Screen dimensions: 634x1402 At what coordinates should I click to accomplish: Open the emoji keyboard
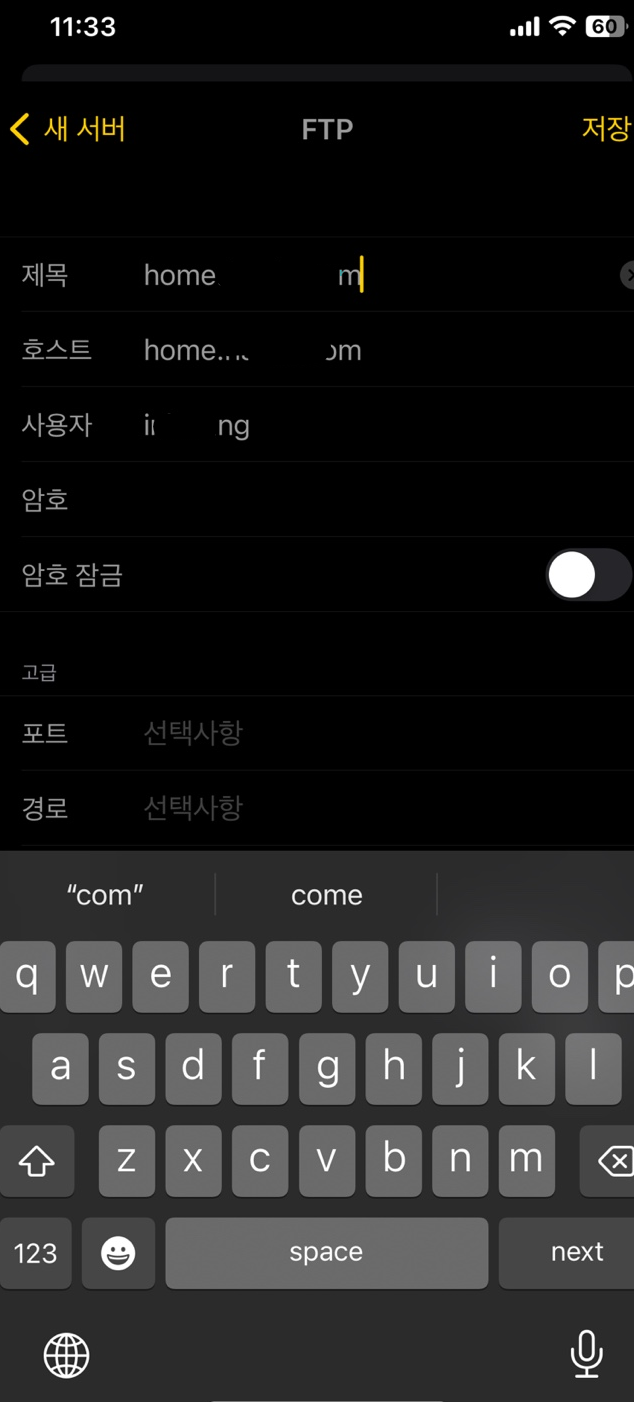tap(118, 1252)
